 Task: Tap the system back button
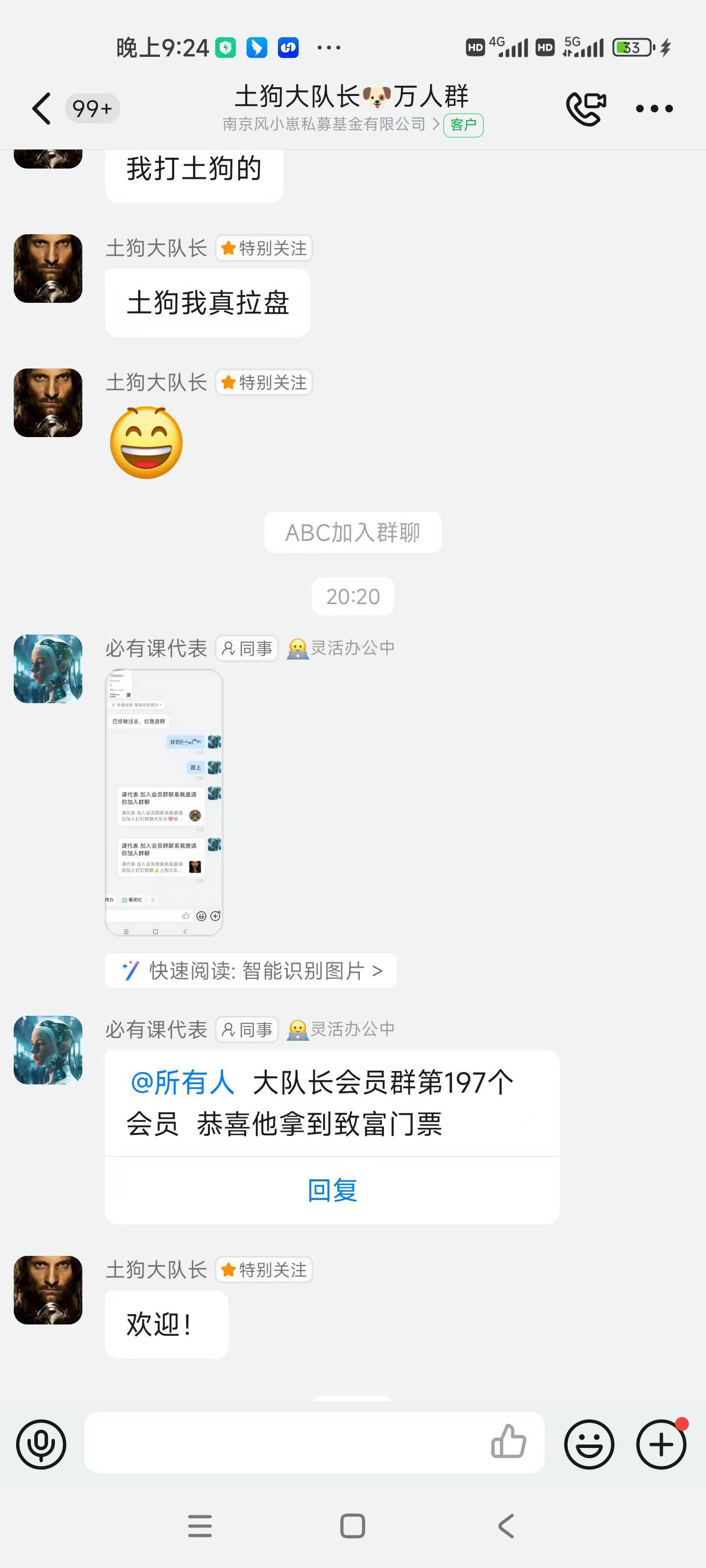505,1525
